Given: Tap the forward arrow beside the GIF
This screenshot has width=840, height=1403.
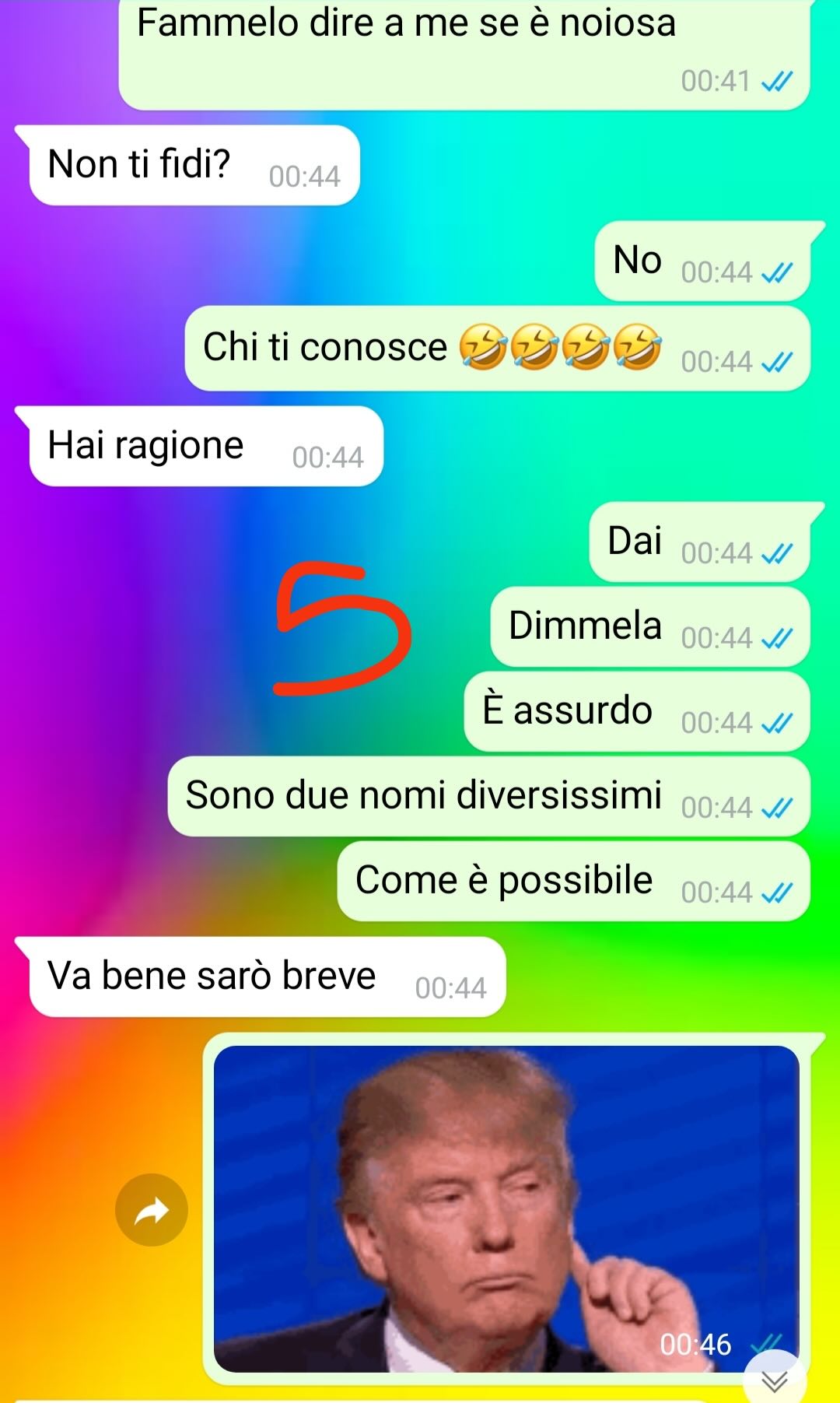Looking at the screenshot, I should 152,1210.
